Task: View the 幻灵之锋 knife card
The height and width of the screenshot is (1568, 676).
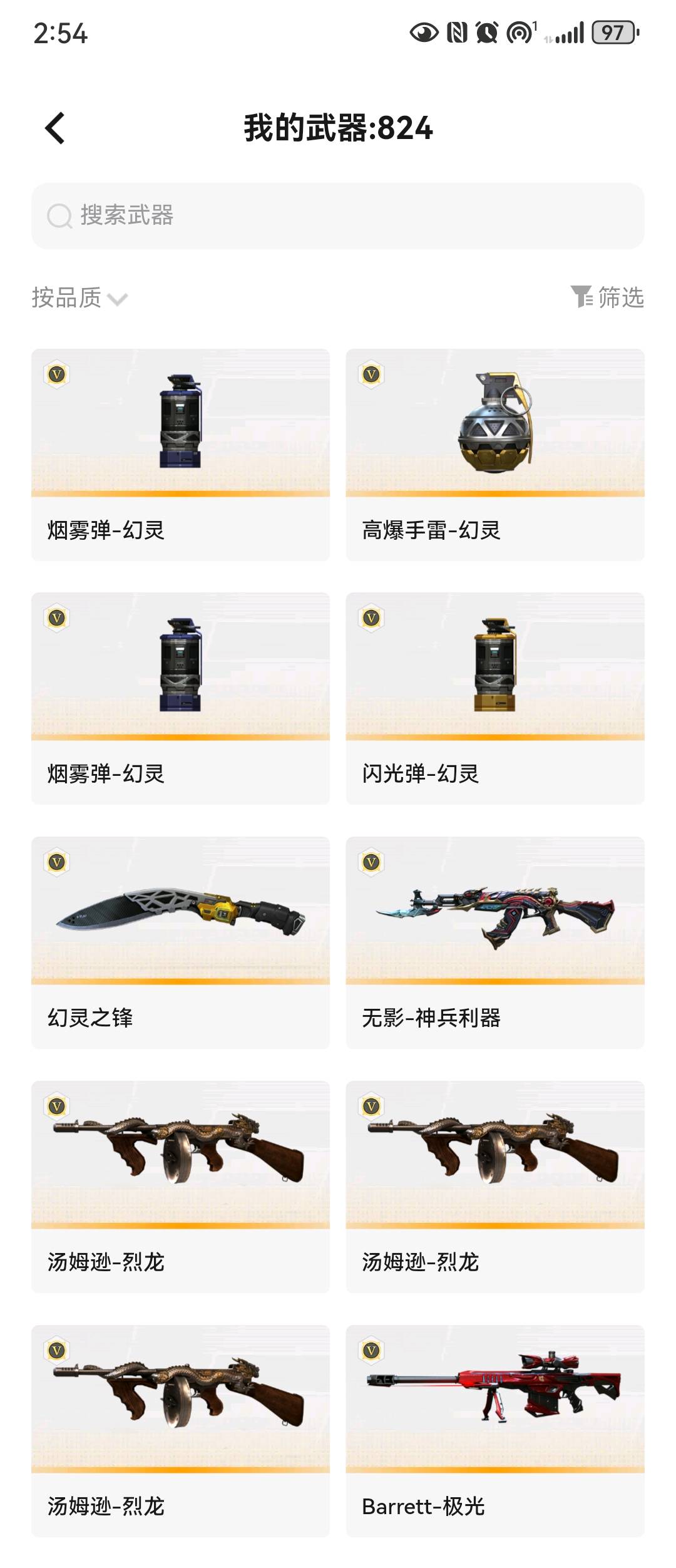Action: 180,942
